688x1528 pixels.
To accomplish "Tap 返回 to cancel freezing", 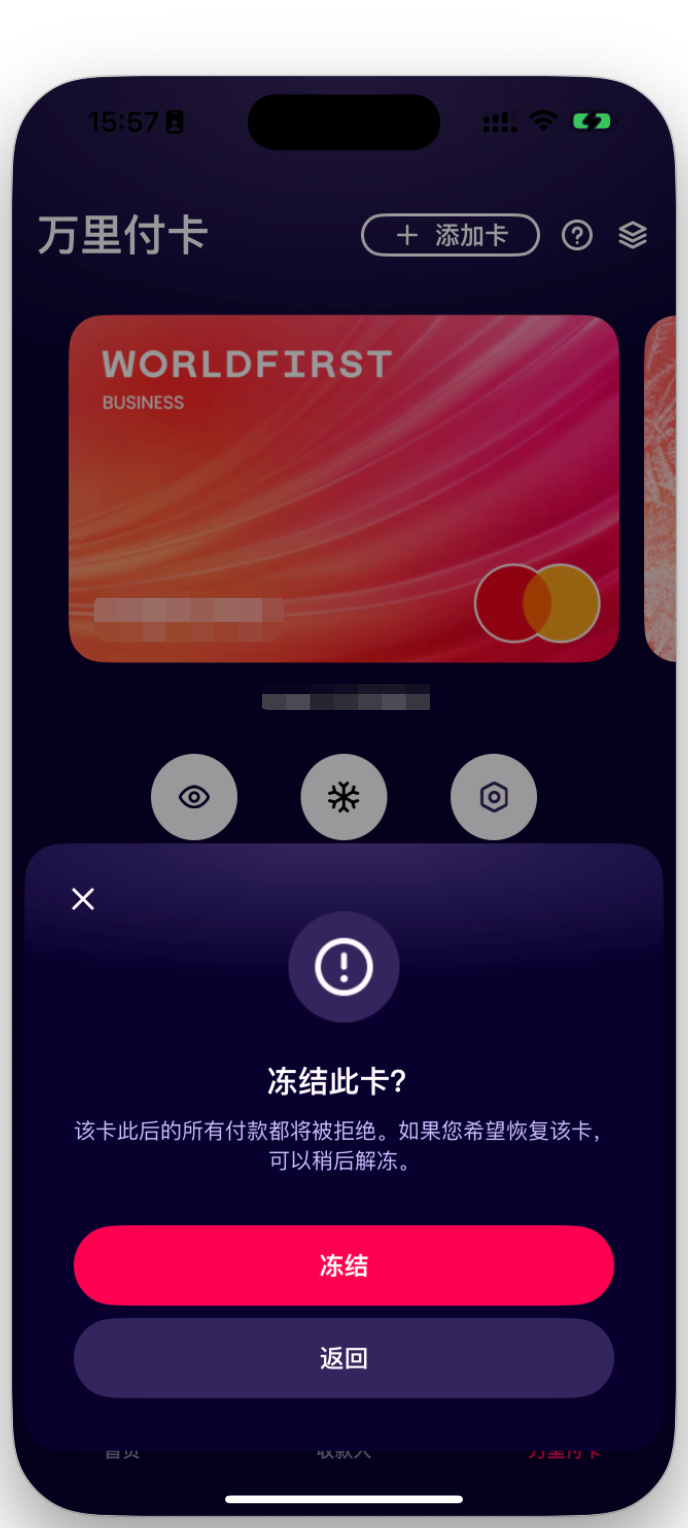I will tap(343, 1358).
